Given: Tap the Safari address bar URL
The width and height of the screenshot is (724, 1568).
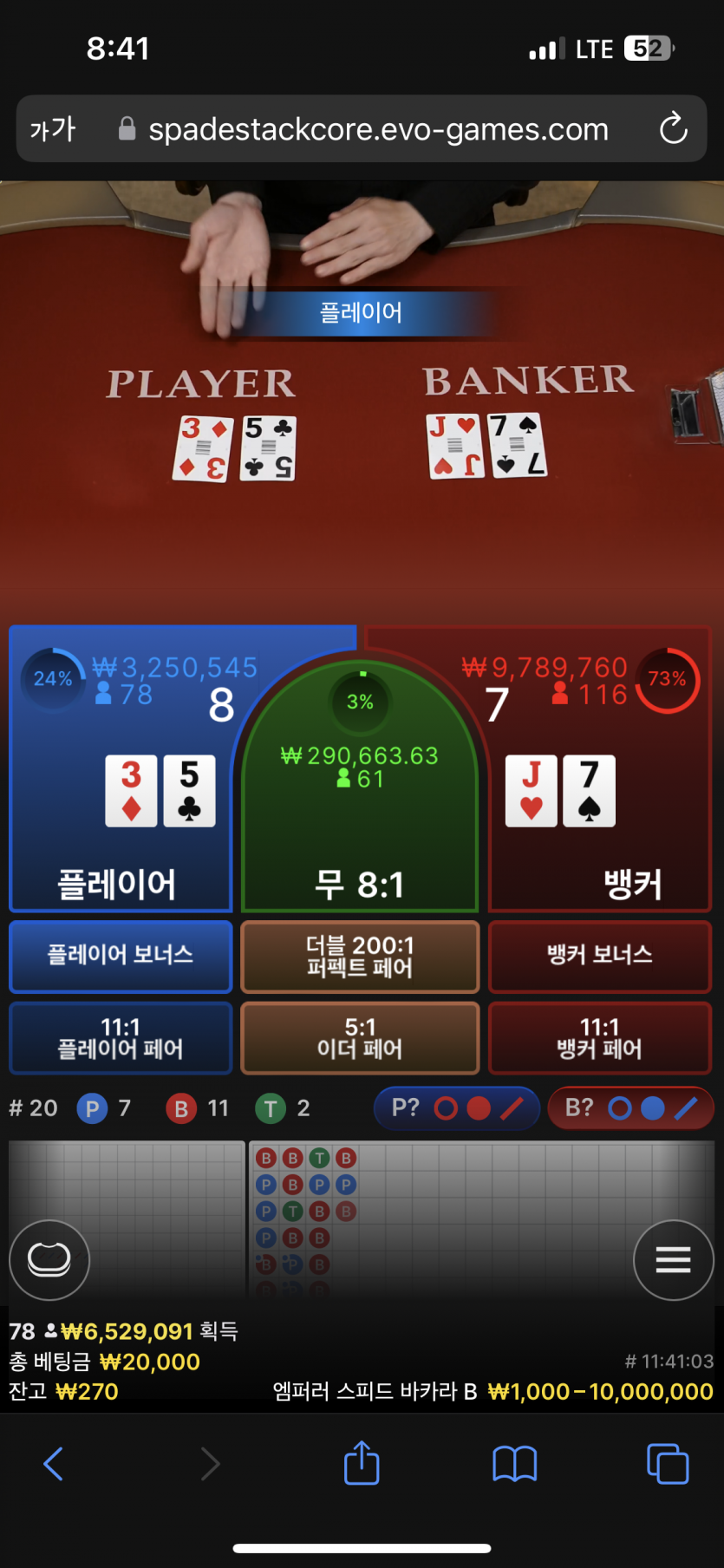Looking at the screenshot, I should 378,129.
